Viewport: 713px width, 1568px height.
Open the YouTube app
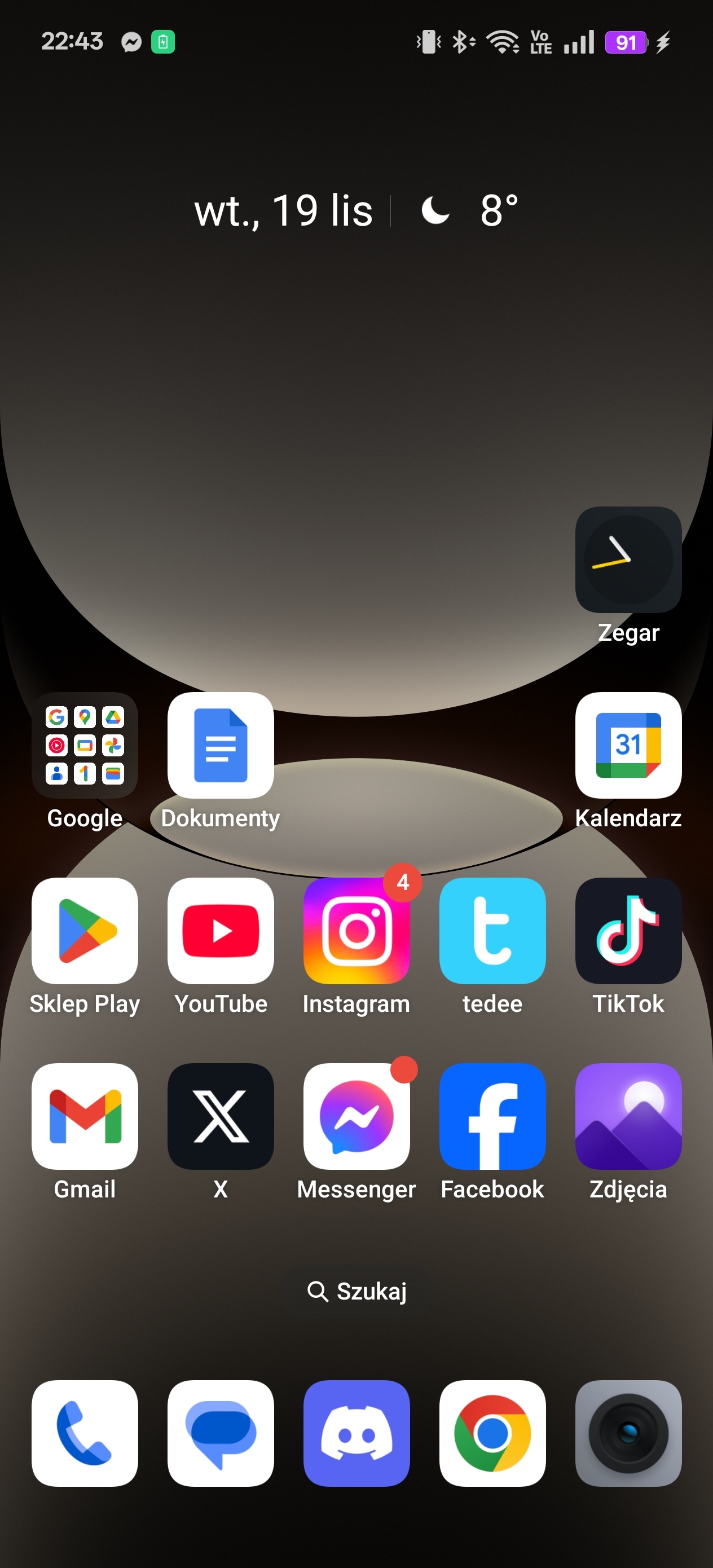[x=221, y=931]
